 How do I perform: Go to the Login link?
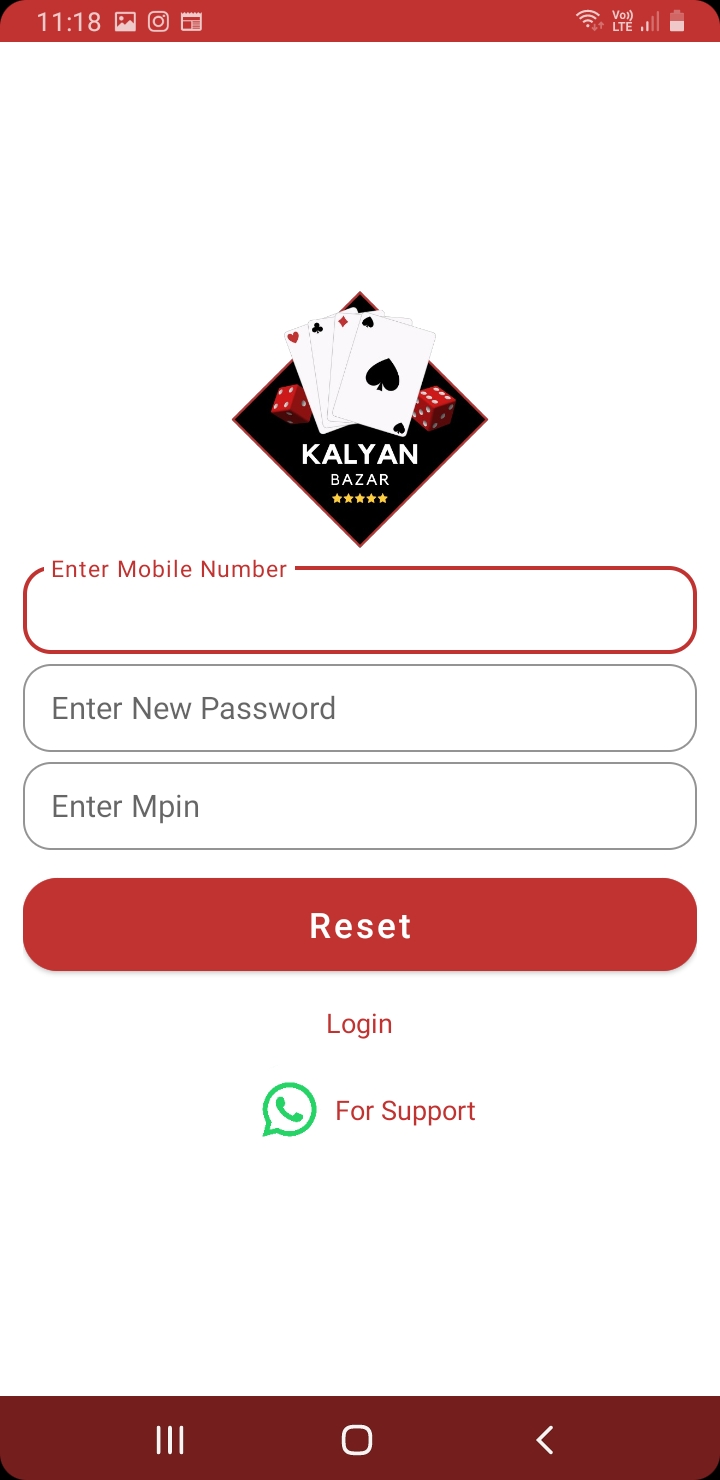[x=359, y=1024]
